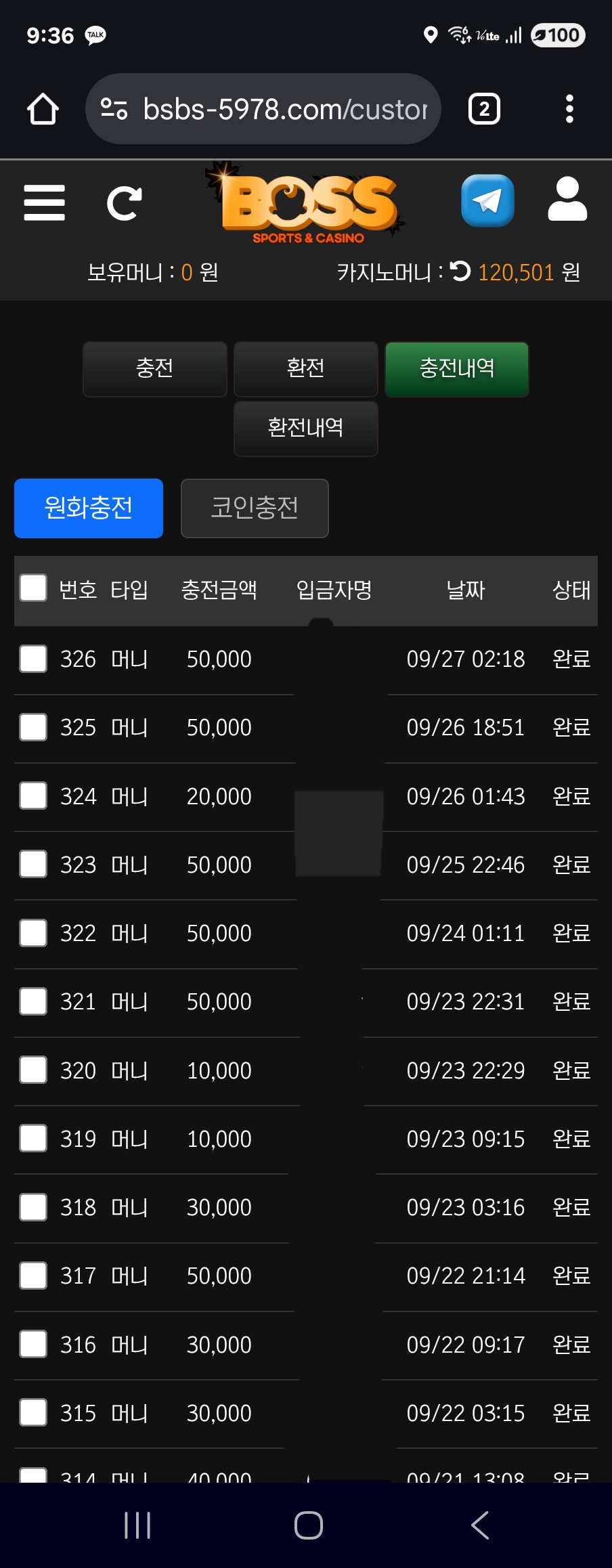Open the browser overflow menu
This screenshot has height=1568, width=612.
pyautogui.click(x=569, y=109)
